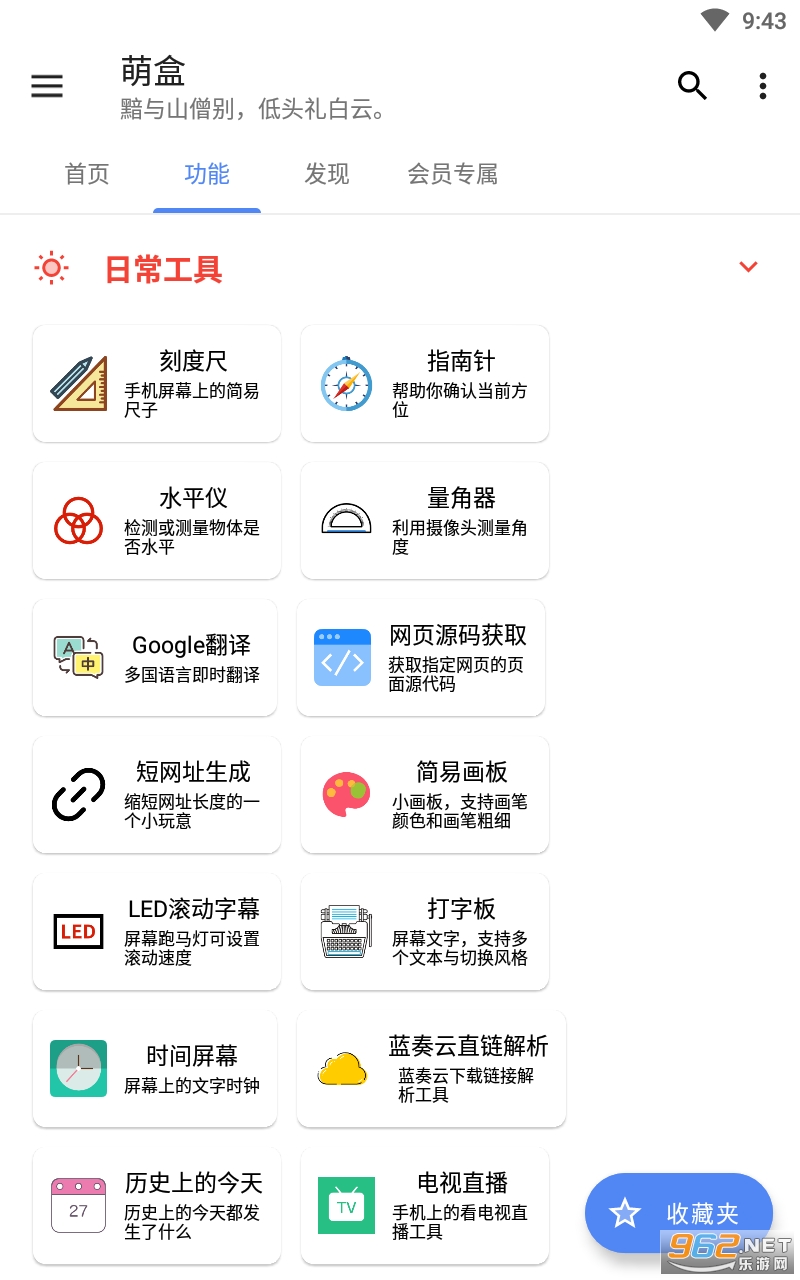Collapse the 日常工具 section chevron
The height and width of the screenshot is (1280, 800).
point(748,267)
